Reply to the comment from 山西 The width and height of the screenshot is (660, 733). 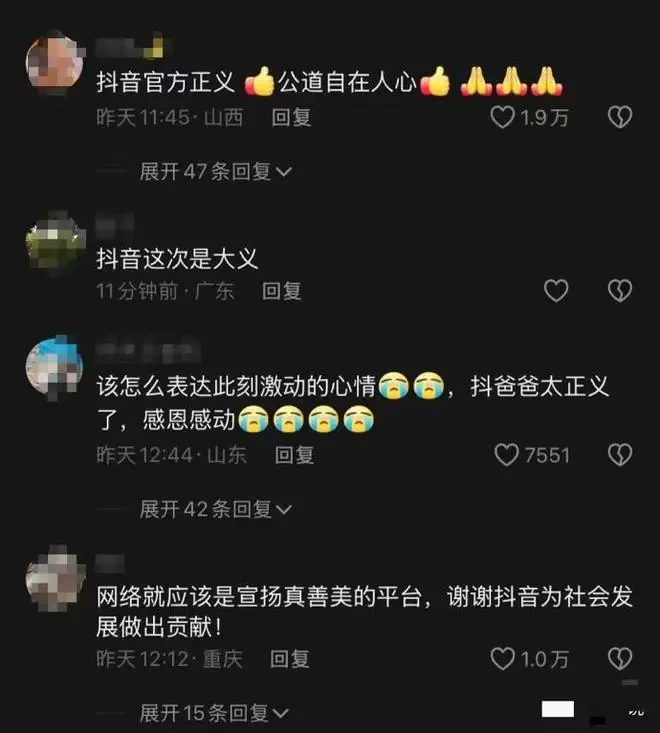[292, 117]
